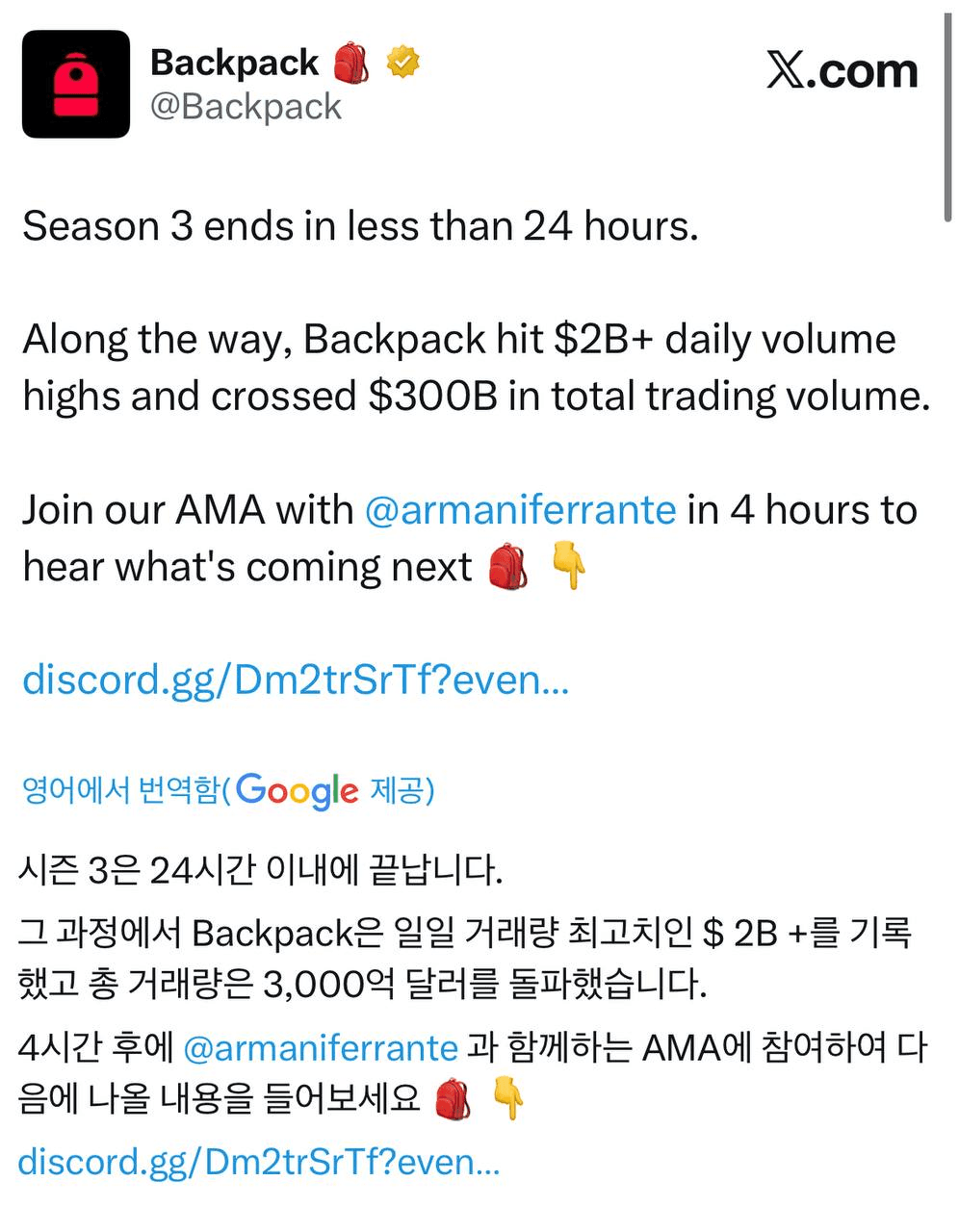This screenshot has height=1232, width=959.
Task: Click the backpack emoji beside the display name
Action: pyautogui.click(x=352, y=60)
